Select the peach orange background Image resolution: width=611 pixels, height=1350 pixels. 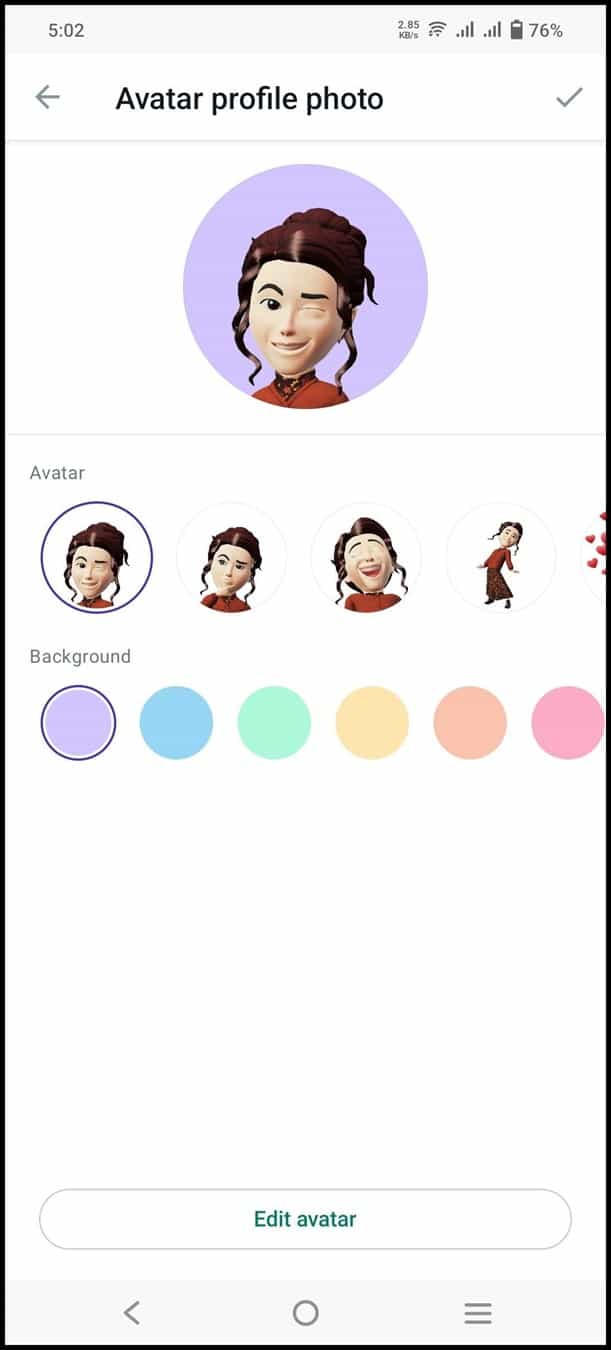click(470, 722)
